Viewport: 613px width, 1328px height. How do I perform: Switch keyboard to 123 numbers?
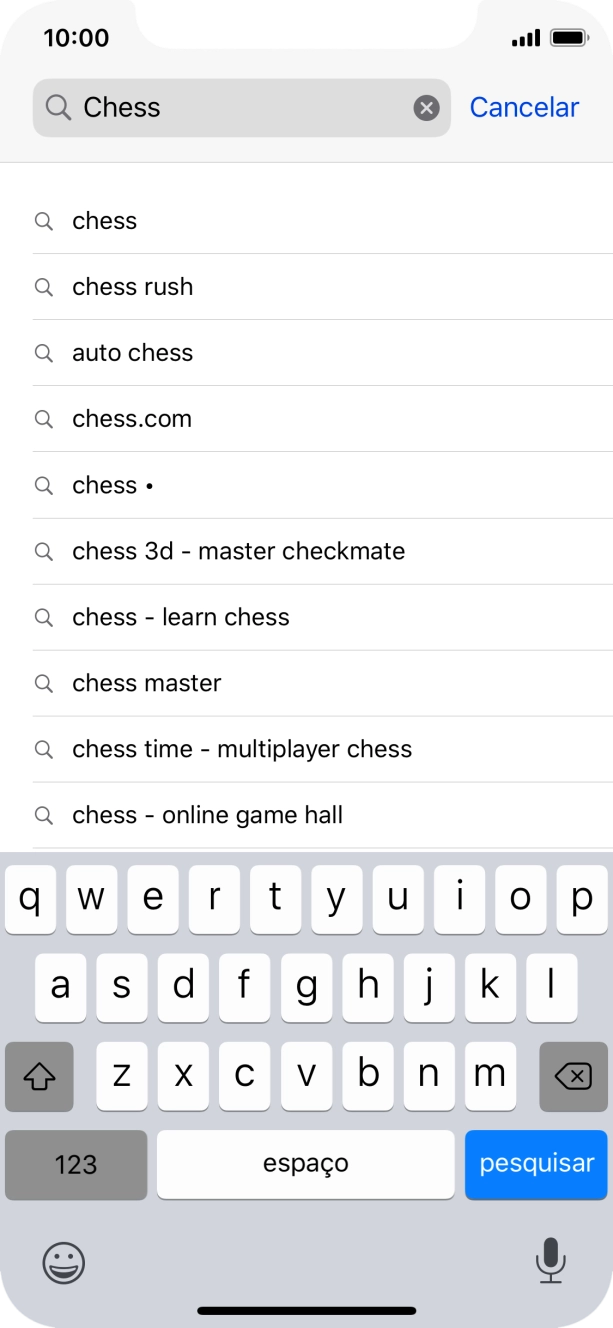[x=76, y=1164]
